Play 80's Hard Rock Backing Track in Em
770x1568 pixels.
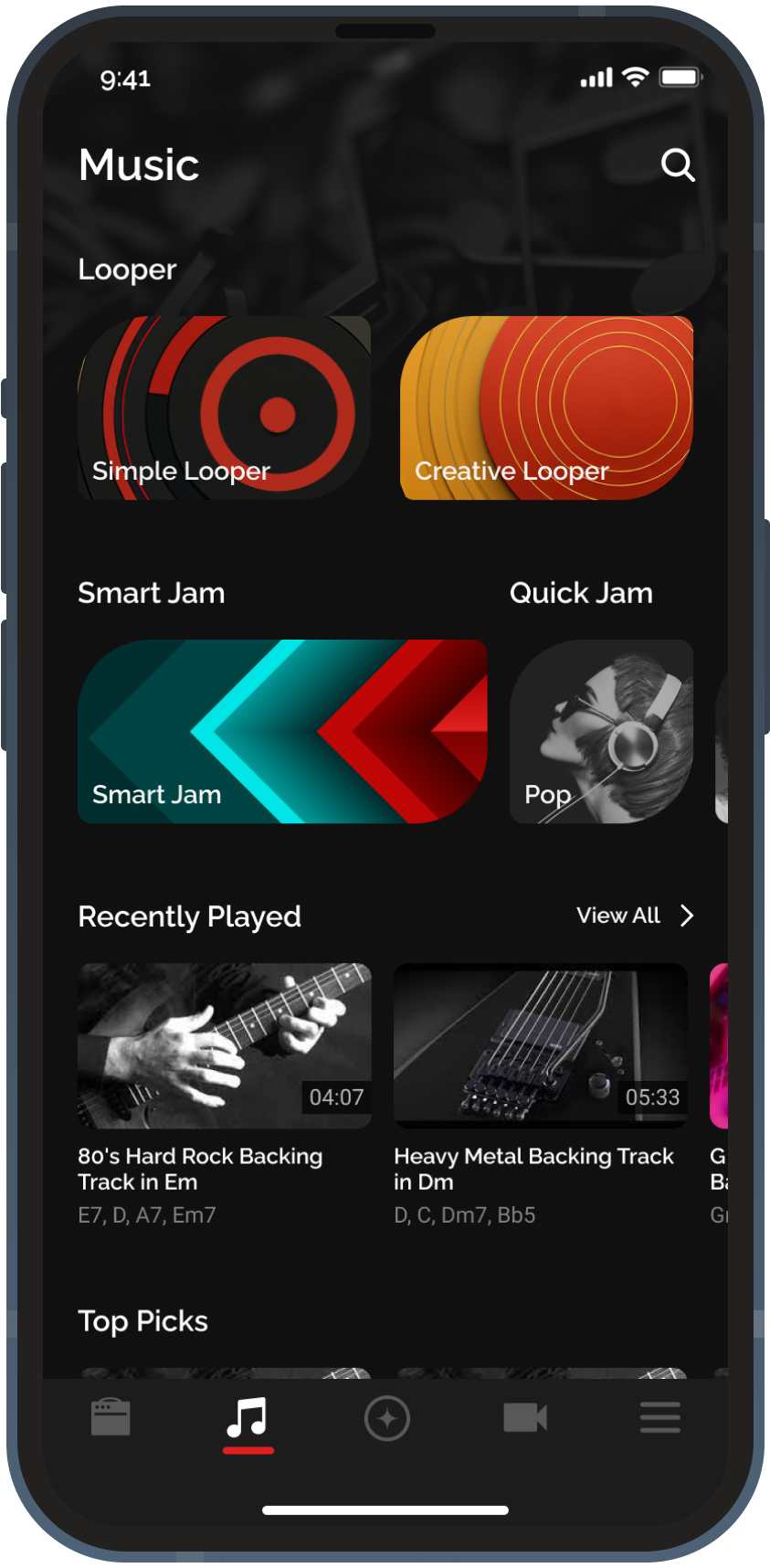tap(225, 1046)
